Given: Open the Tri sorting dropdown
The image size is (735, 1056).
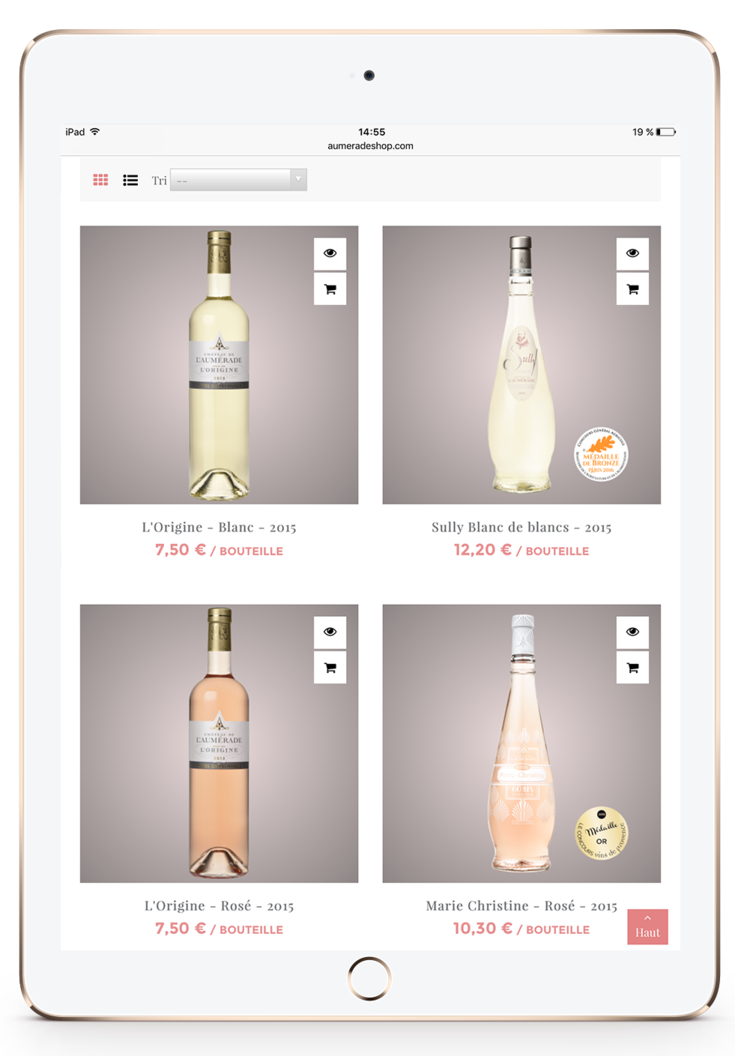Looking at the screenshot, I should pyautogui.click(x=238, y=180).
